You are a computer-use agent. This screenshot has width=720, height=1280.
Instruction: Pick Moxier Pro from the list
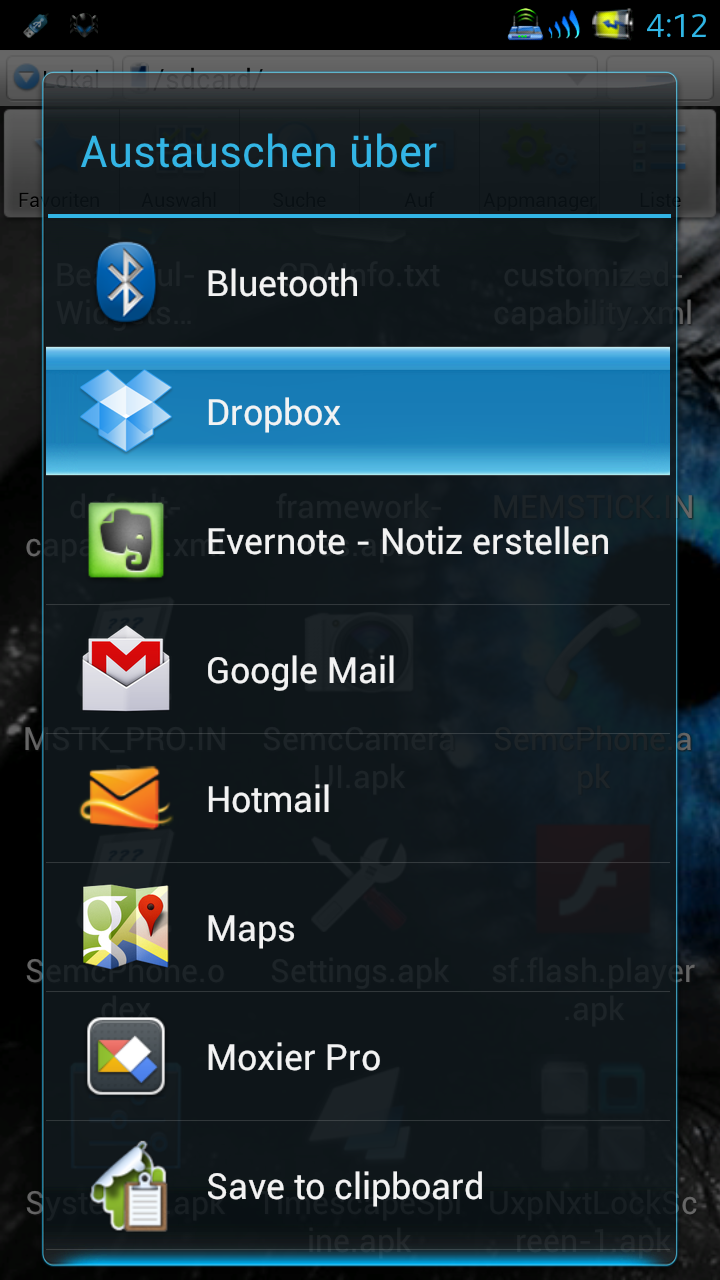pos(358,1057)
